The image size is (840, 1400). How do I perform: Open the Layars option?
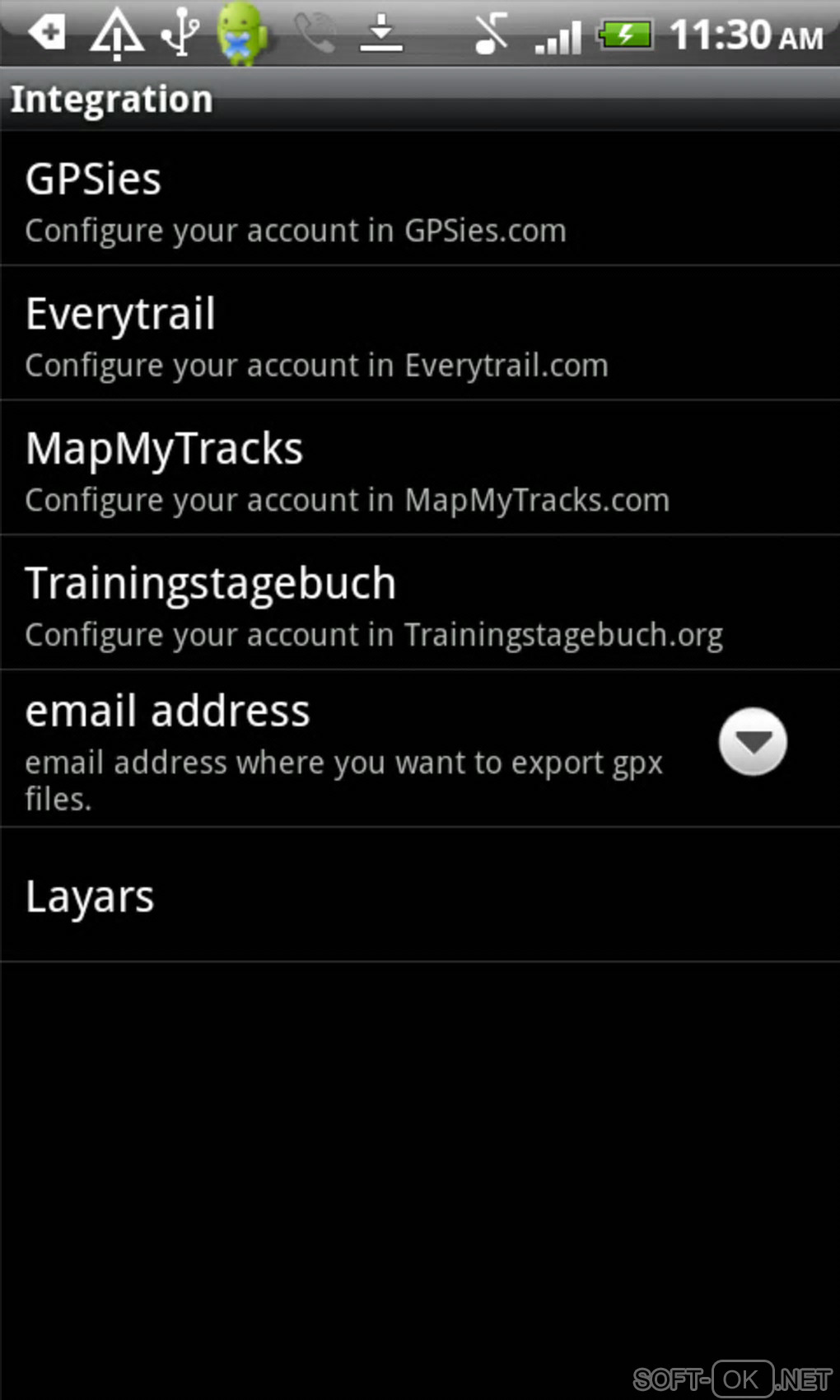(x=420, y=896)
